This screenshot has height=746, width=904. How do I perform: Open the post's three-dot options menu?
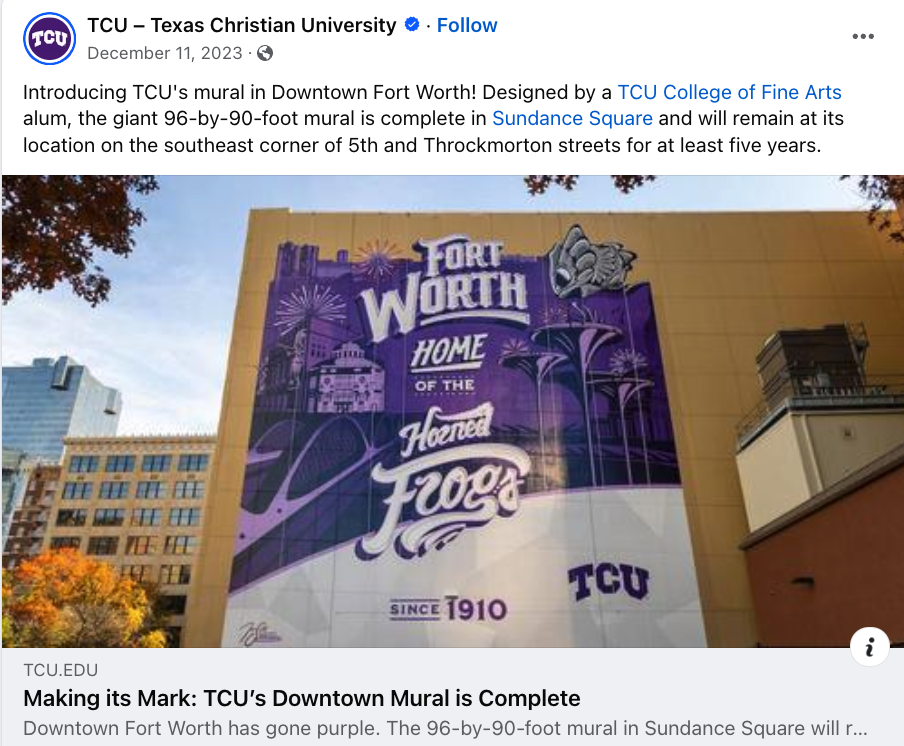863,37
